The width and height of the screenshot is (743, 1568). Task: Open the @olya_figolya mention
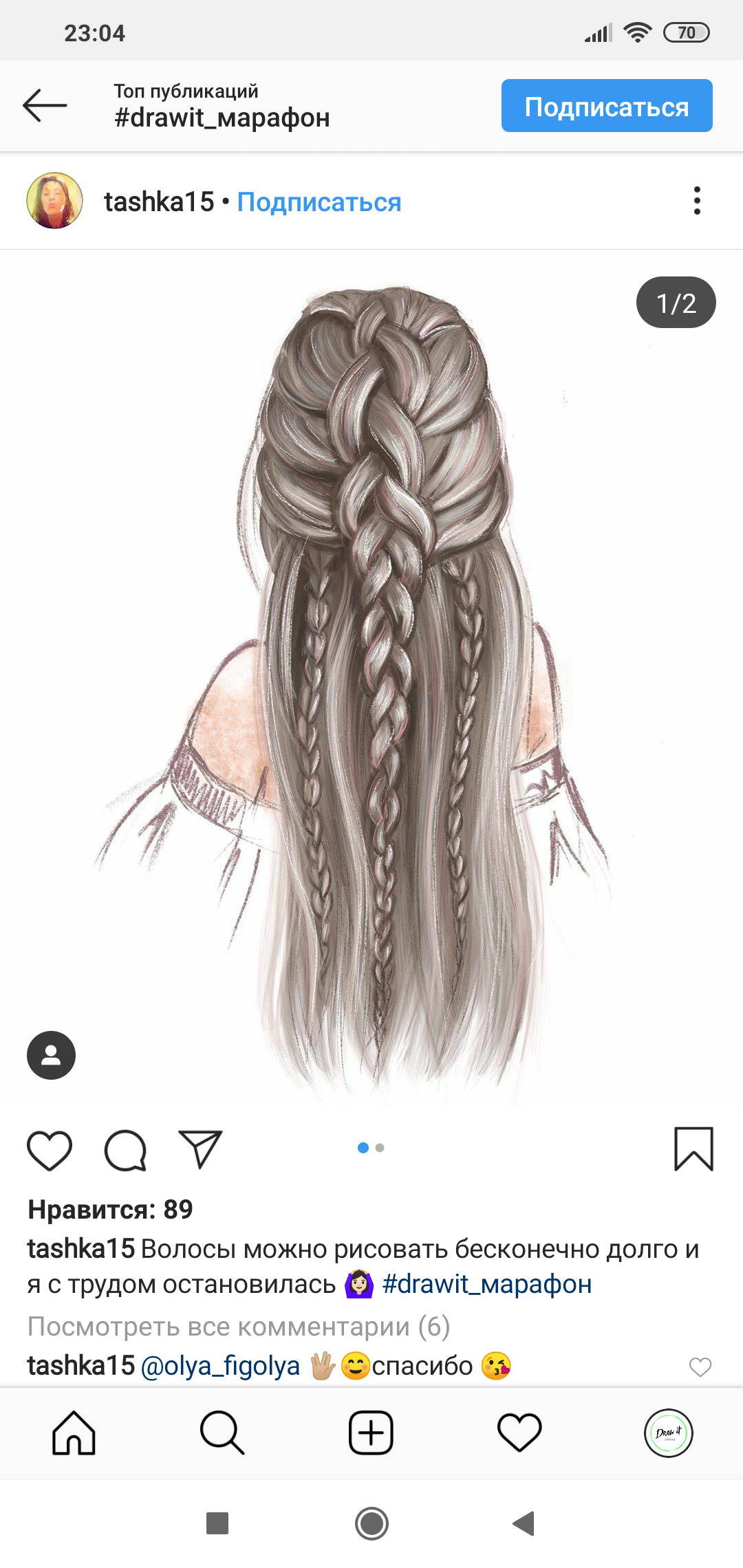(x=220, y=1366)
